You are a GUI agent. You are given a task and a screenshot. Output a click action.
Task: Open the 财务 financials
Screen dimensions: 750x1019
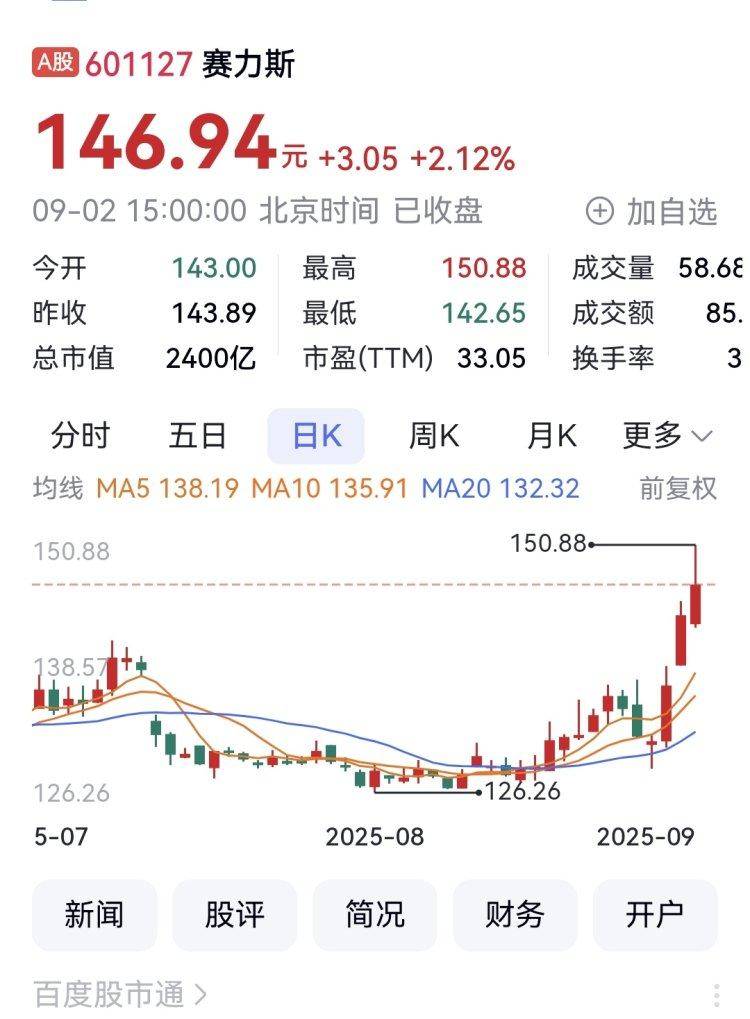pos(515,914)
